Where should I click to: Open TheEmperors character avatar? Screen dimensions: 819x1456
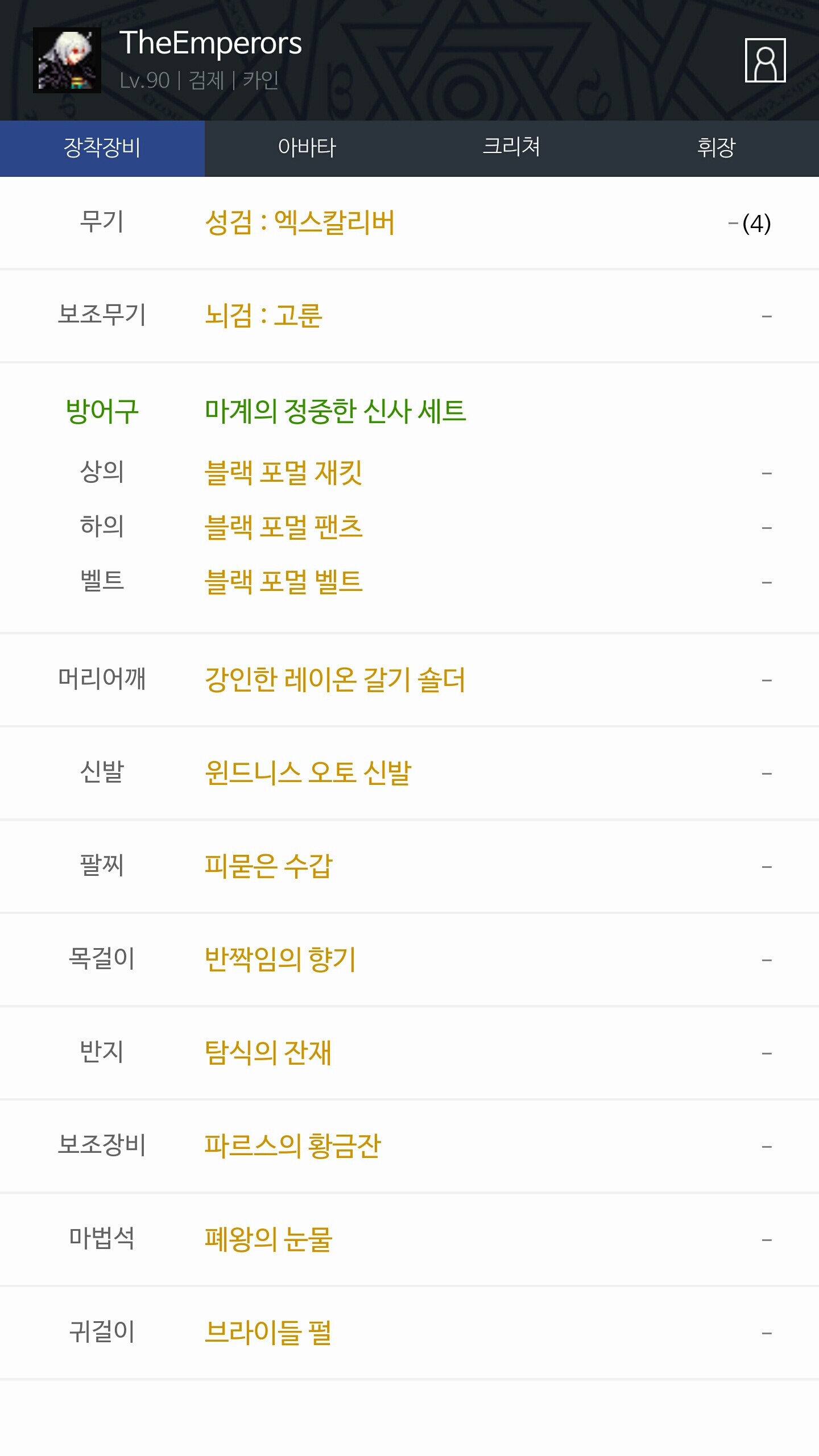pos(67,60)
